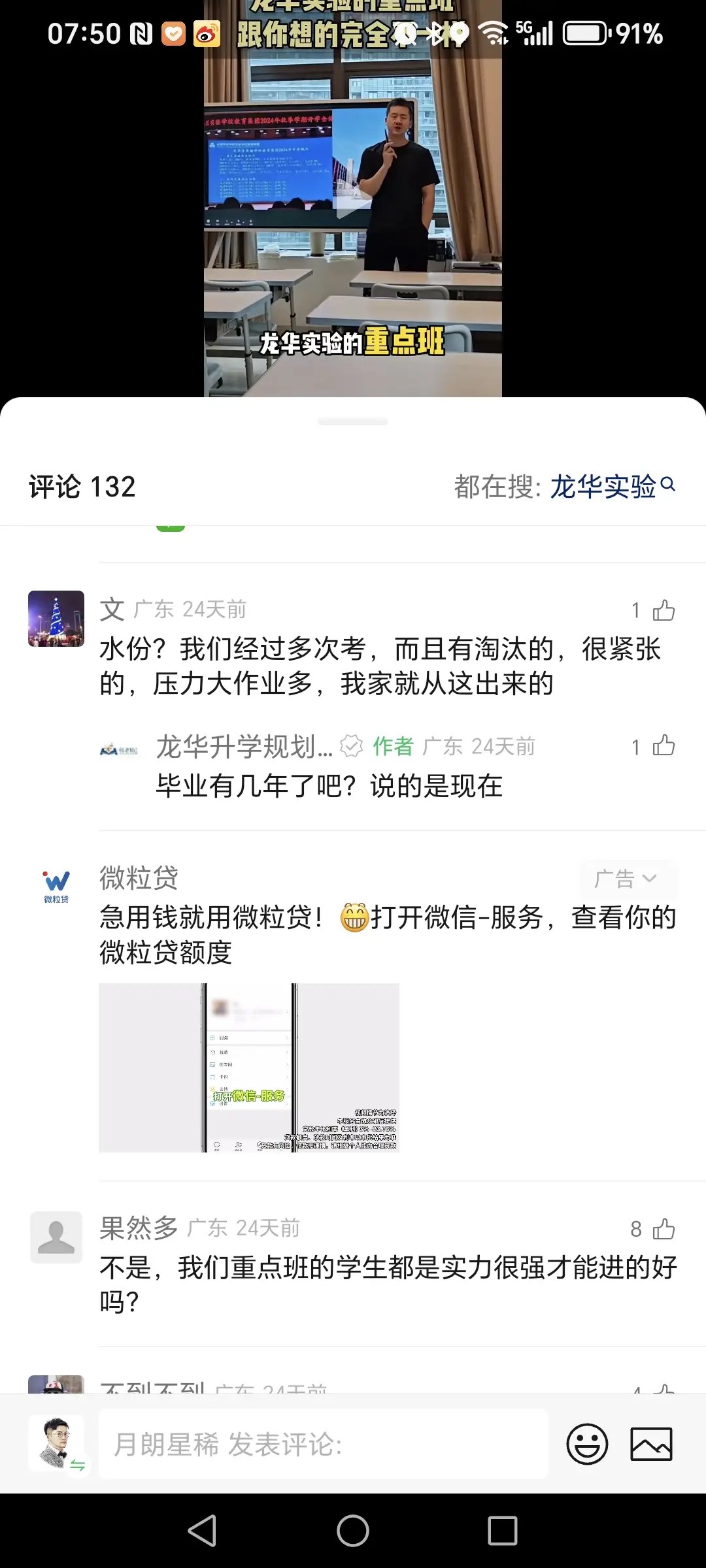Like the comment by 文
The height and width of the screenshot is (1568, 706).
click(663, 610)
